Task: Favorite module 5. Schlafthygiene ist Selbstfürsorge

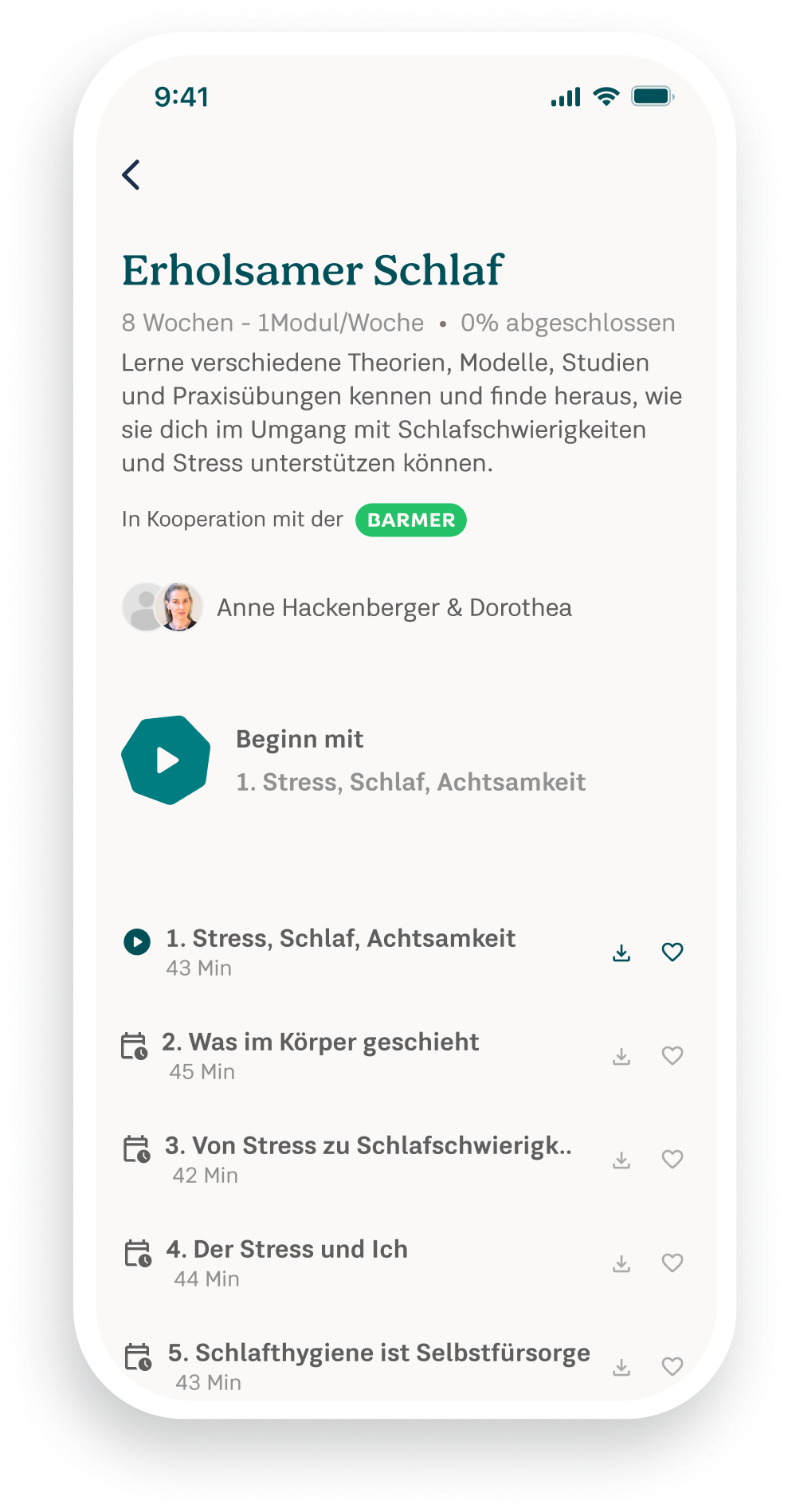Action: [672, 1367]
